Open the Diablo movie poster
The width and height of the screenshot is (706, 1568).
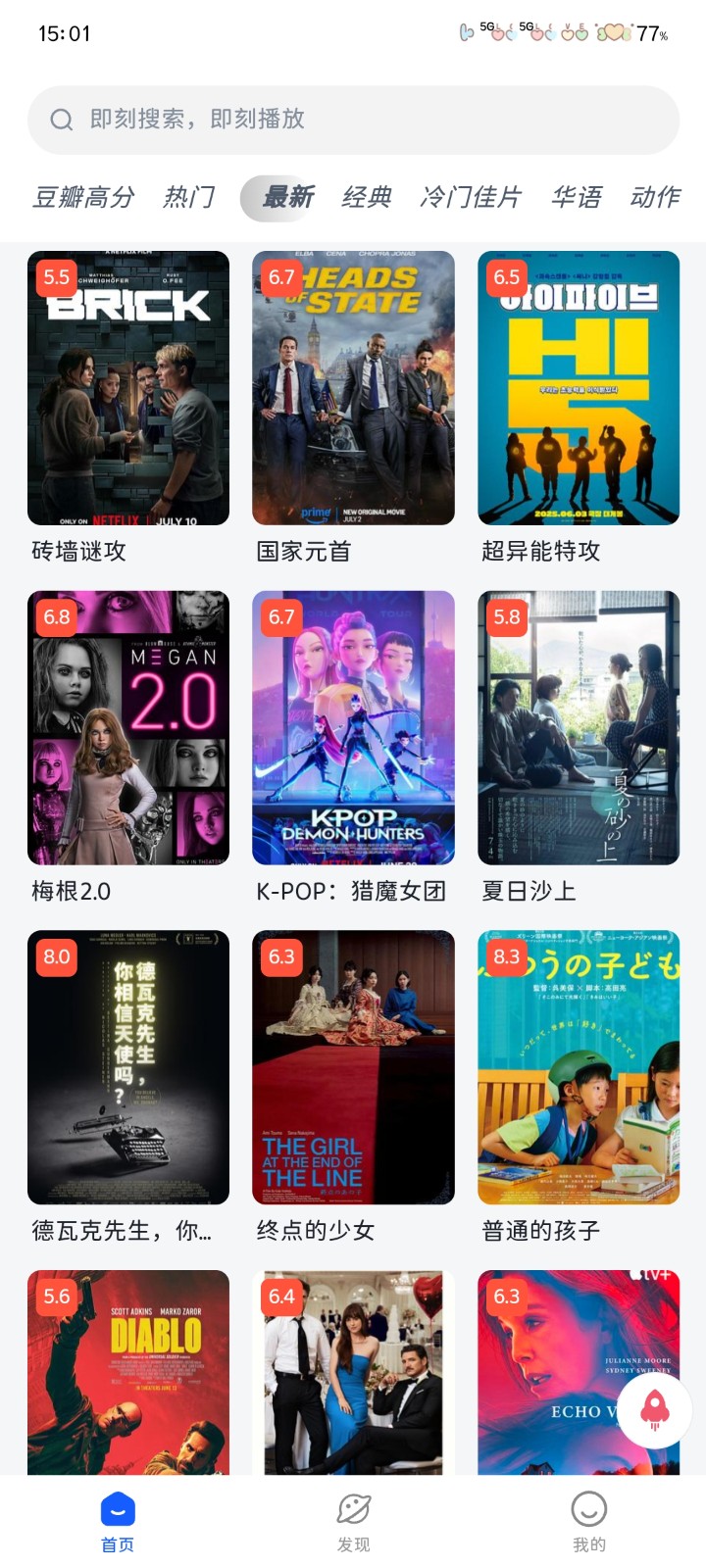[x=128, y=1372]
